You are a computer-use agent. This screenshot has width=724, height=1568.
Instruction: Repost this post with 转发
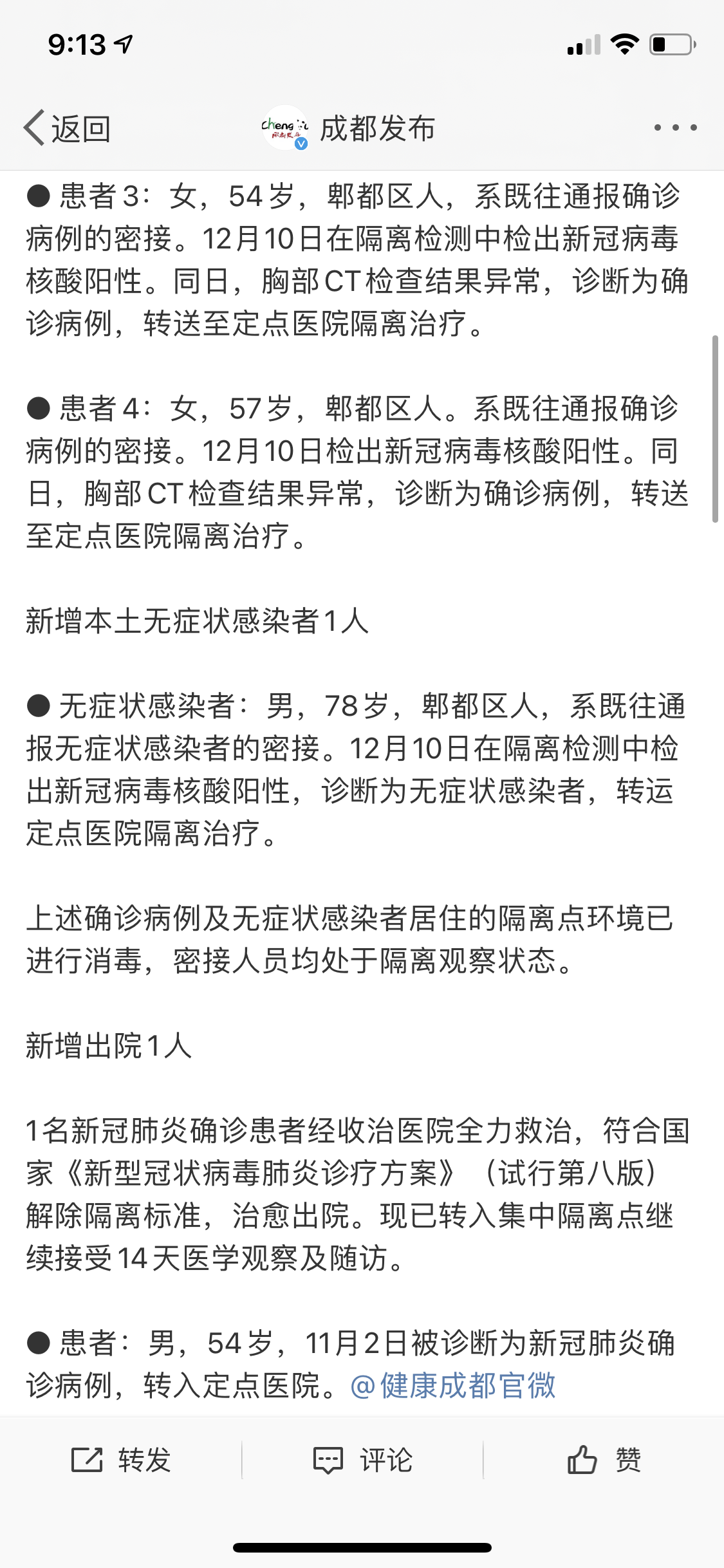coord(121,1460)
